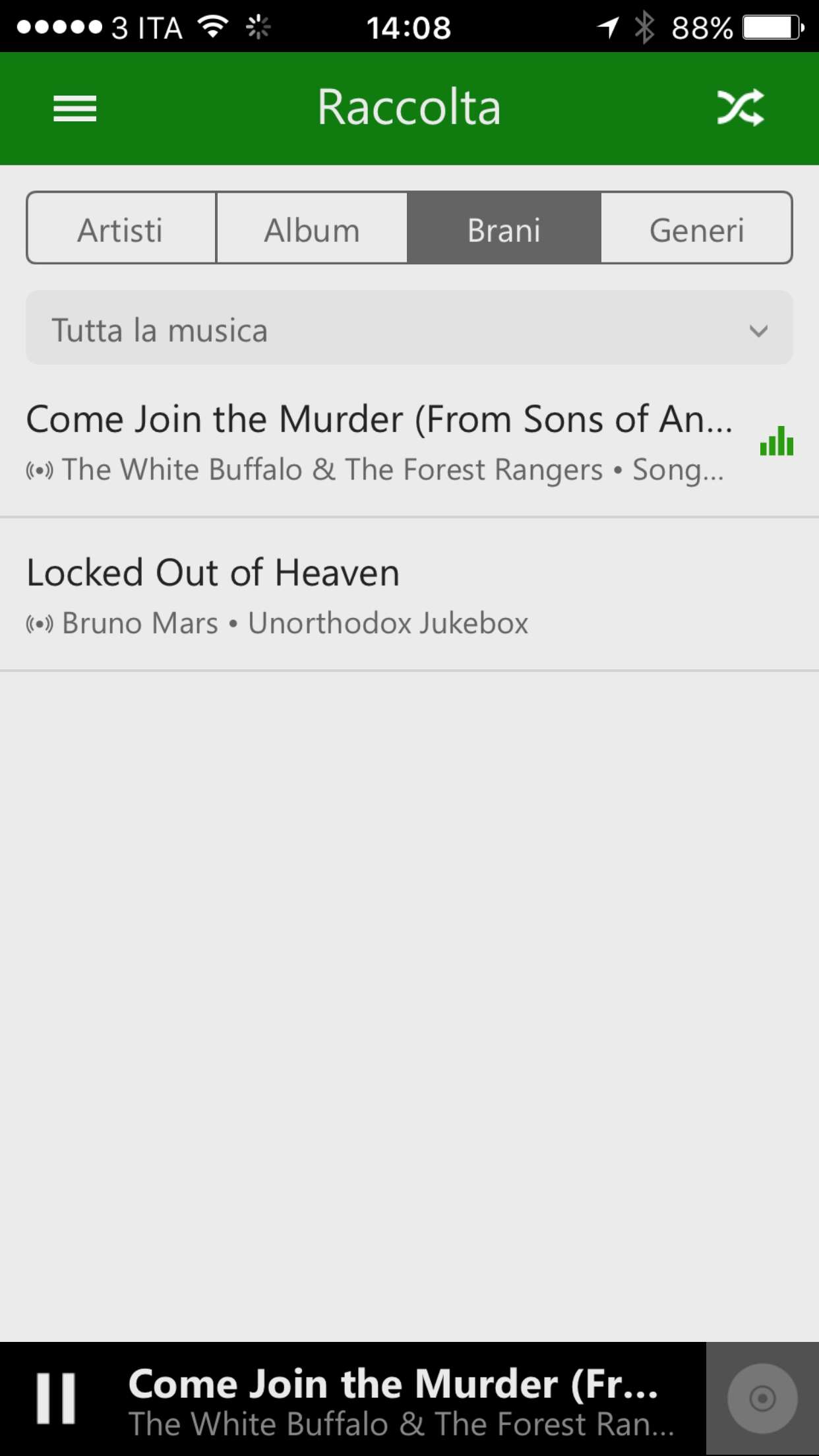Switch to the Album tab
The width and height of the screenshot is (819, 1456).
[312, 228]
